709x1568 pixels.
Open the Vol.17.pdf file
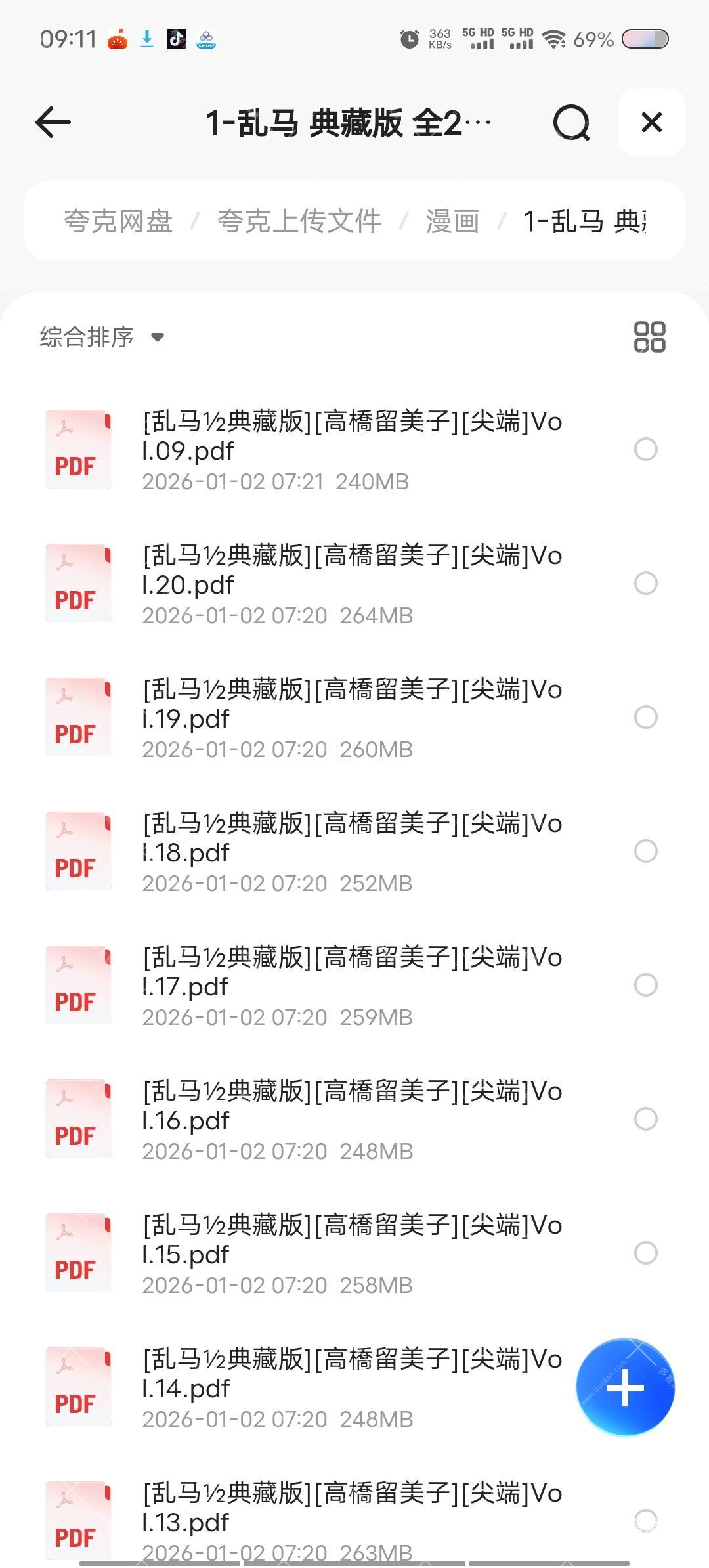coord(352,972)
